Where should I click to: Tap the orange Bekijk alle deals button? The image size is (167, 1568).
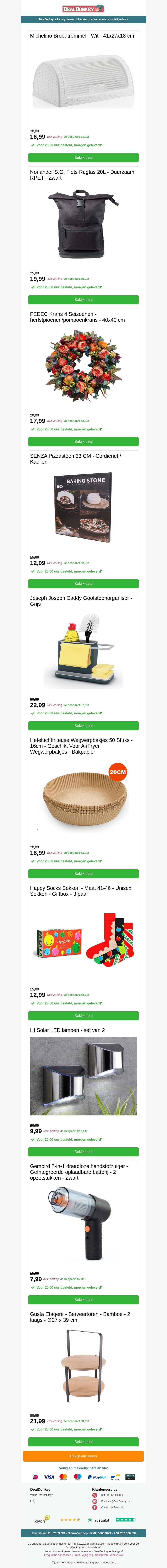coord(83,1456)
